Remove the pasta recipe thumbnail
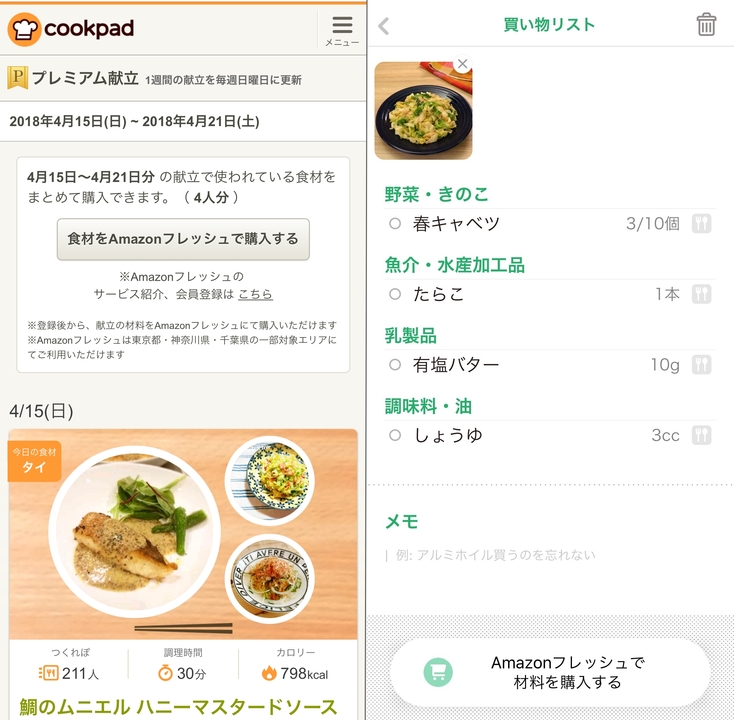 pyautogui.click(x=461, y=64)
